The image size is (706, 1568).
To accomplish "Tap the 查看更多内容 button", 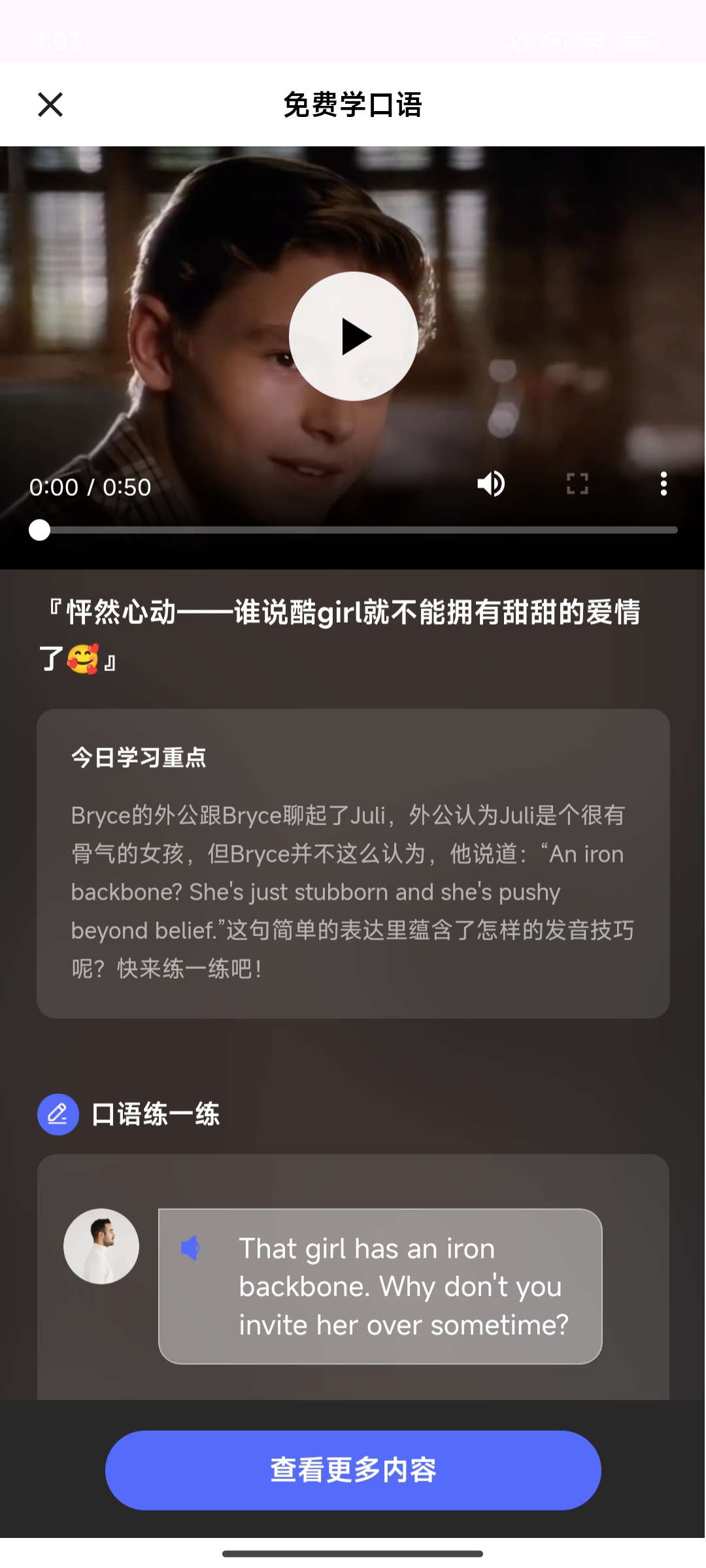I will click(x=353, y=1470).
